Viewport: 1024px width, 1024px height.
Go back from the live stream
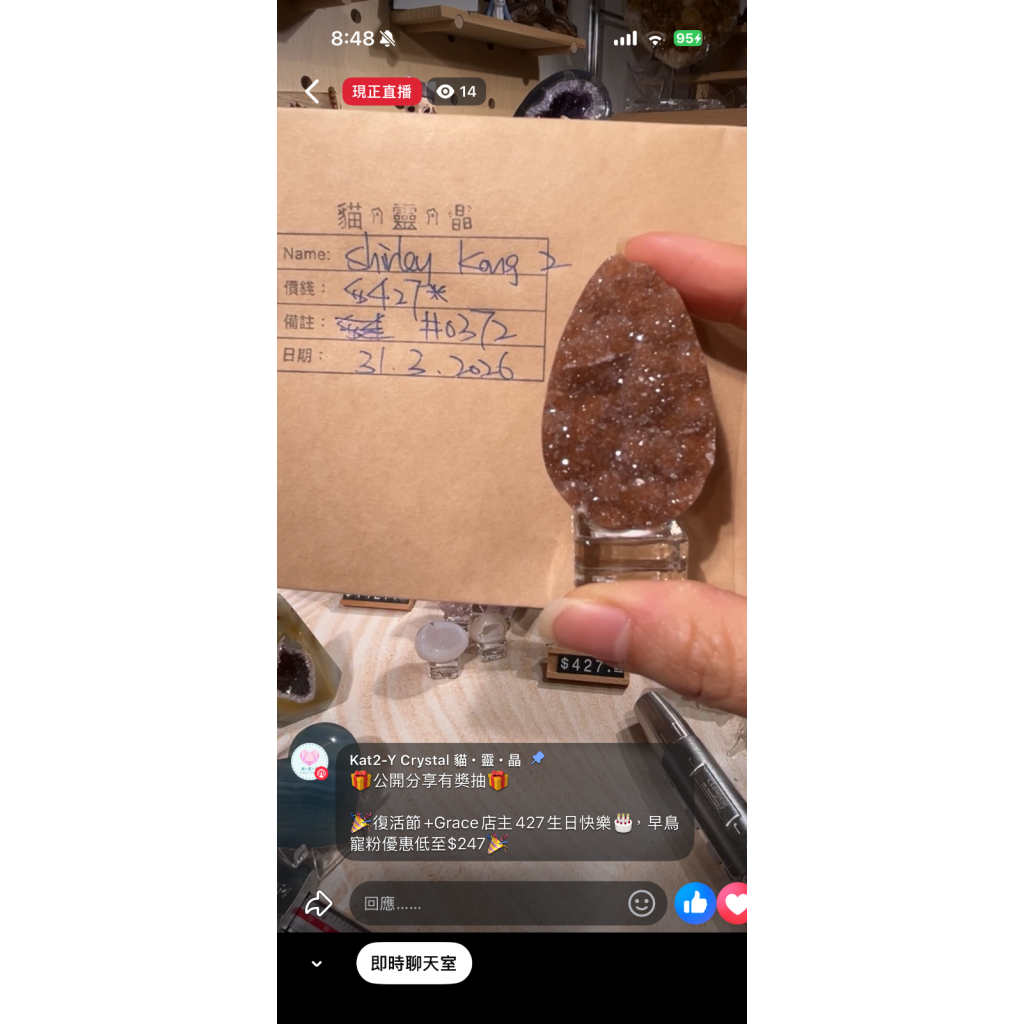click(312, 91)
